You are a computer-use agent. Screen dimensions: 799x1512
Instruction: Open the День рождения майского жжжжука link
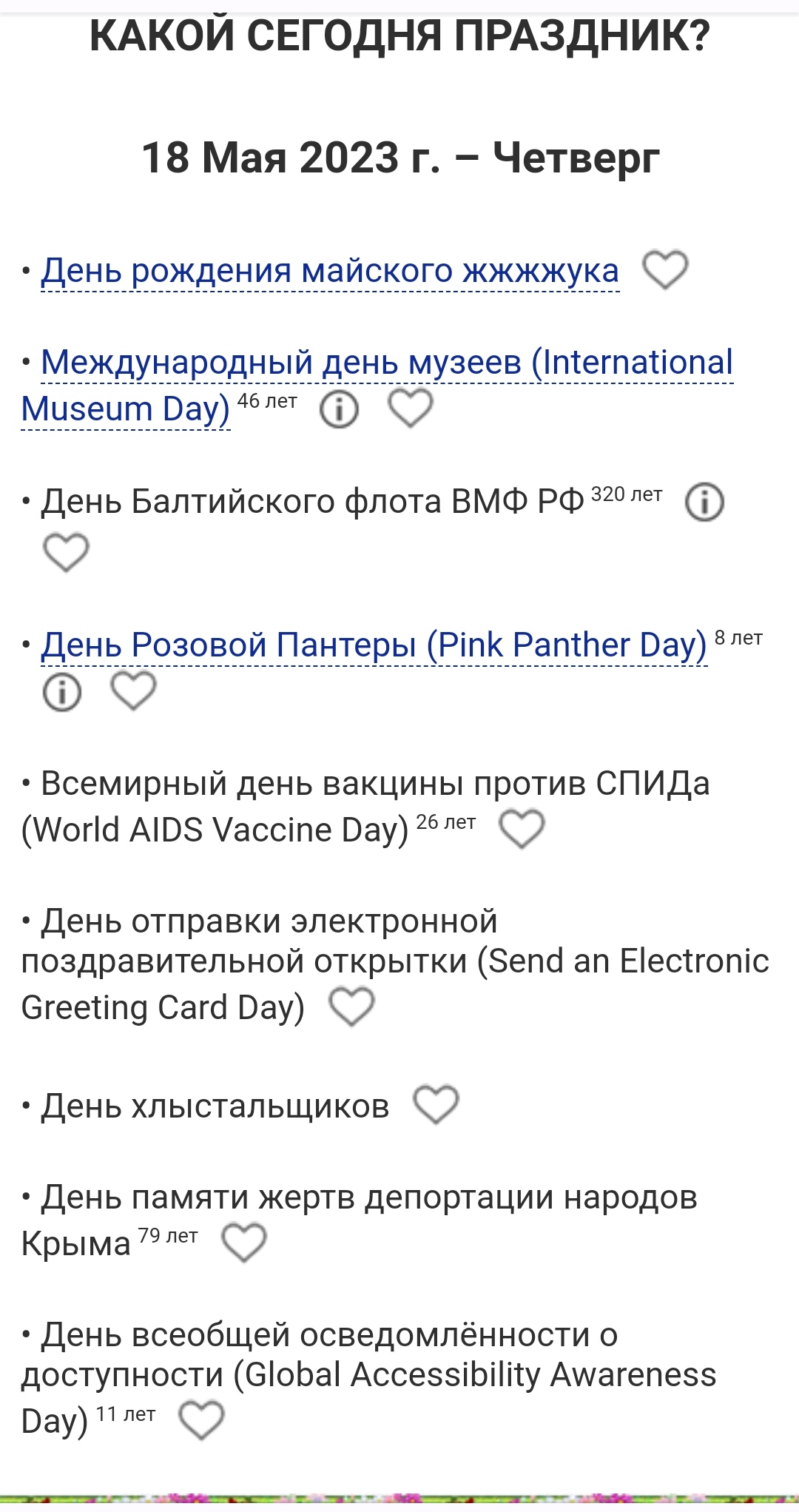tap(329, 271)
